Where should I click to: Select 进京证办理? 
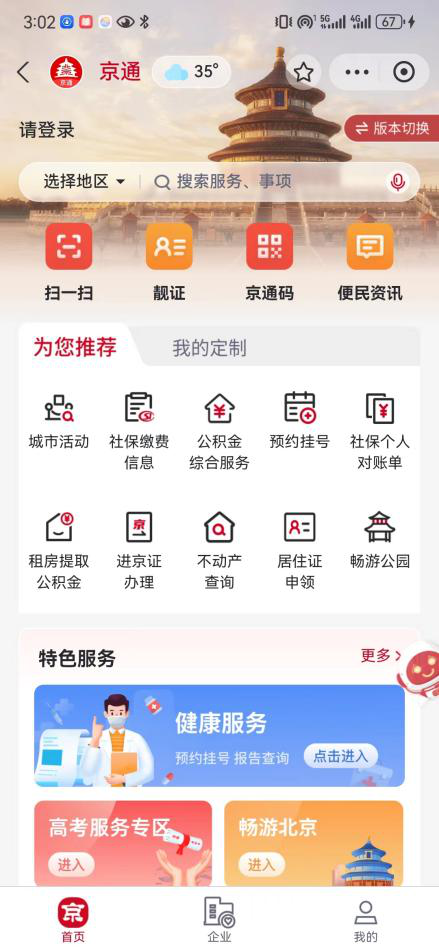point(139,551)
